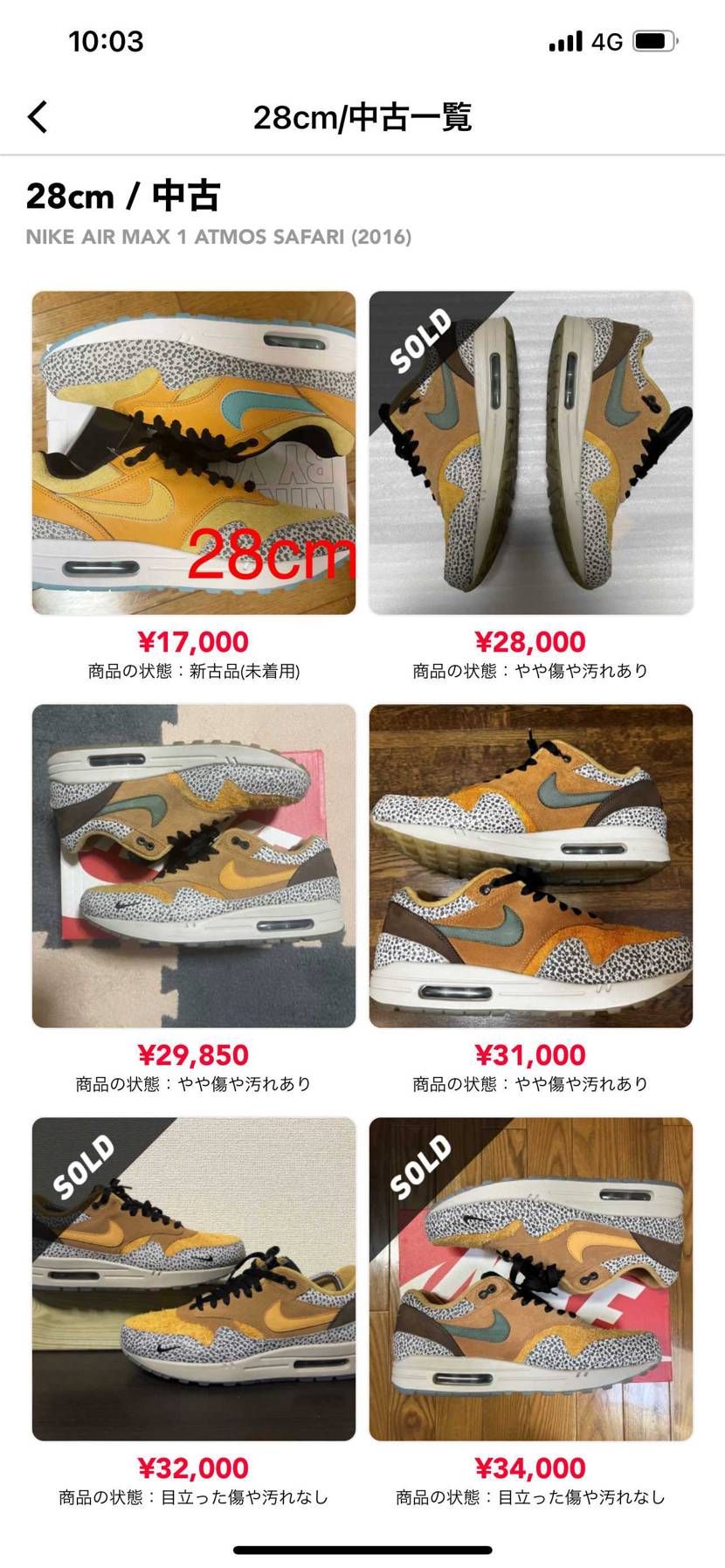Tap the ¥28,000 price label
This screenshot has height=1568, width=725.
tap(531, 640)
